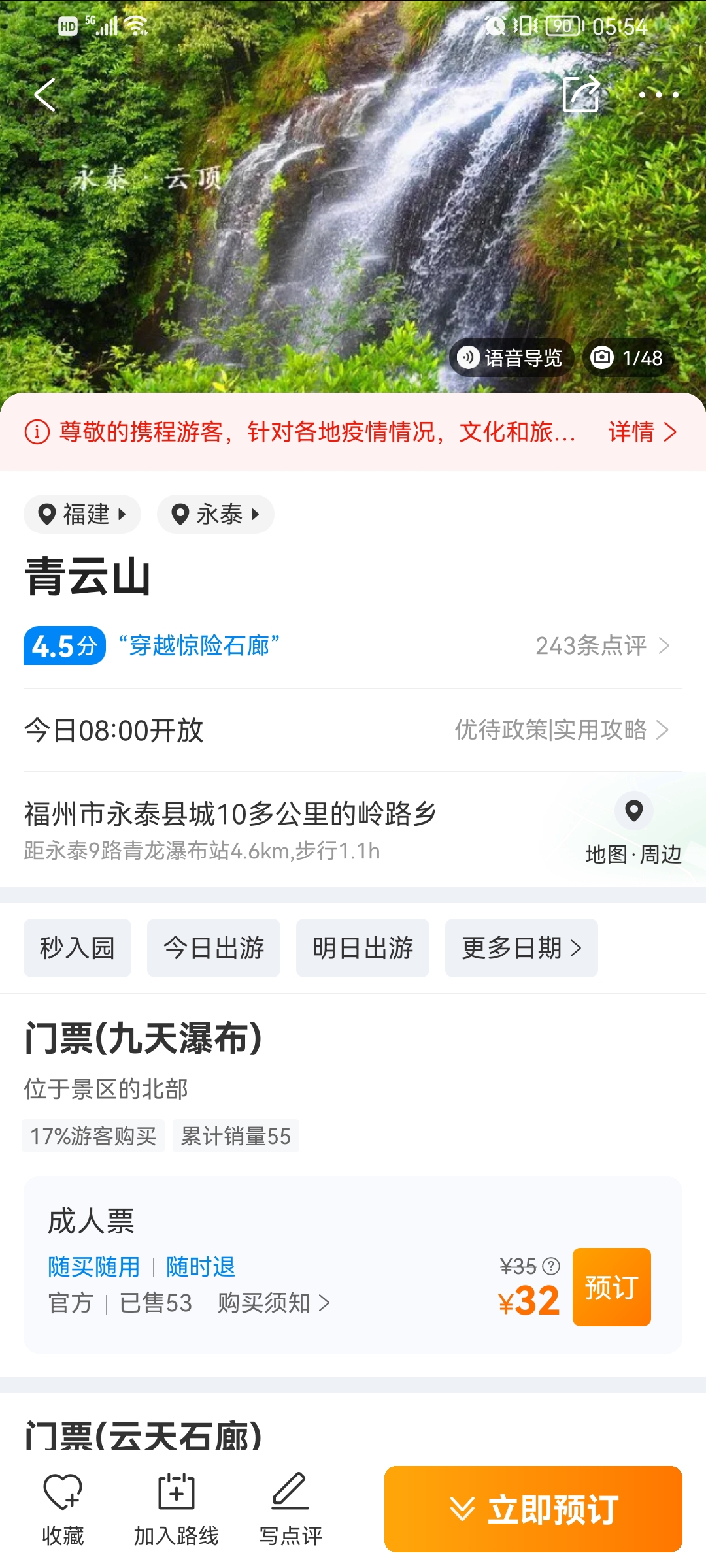706x1568 pixels.
Task: Open the three-dot overflow menu
Action: tap(658, 95)
